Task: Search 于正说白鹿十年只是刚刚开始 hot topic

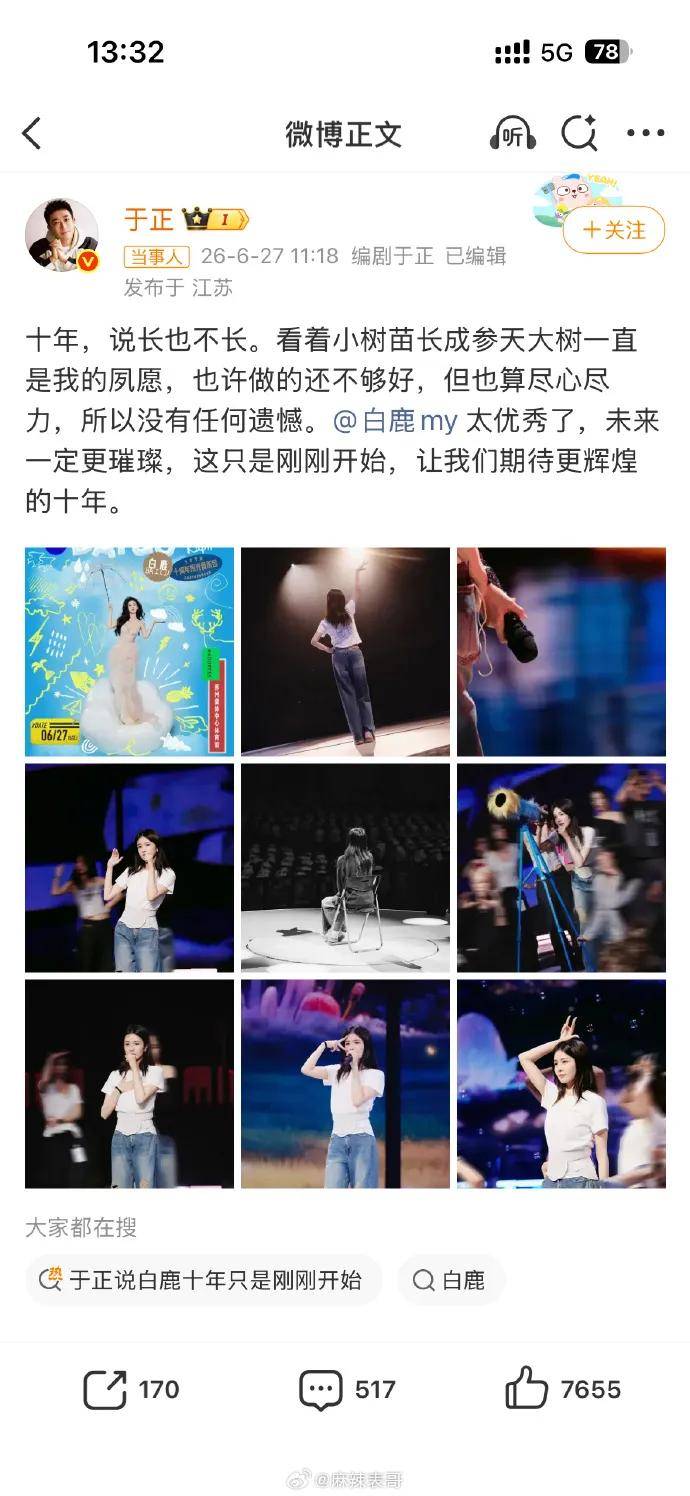Action: point(203,1280)
